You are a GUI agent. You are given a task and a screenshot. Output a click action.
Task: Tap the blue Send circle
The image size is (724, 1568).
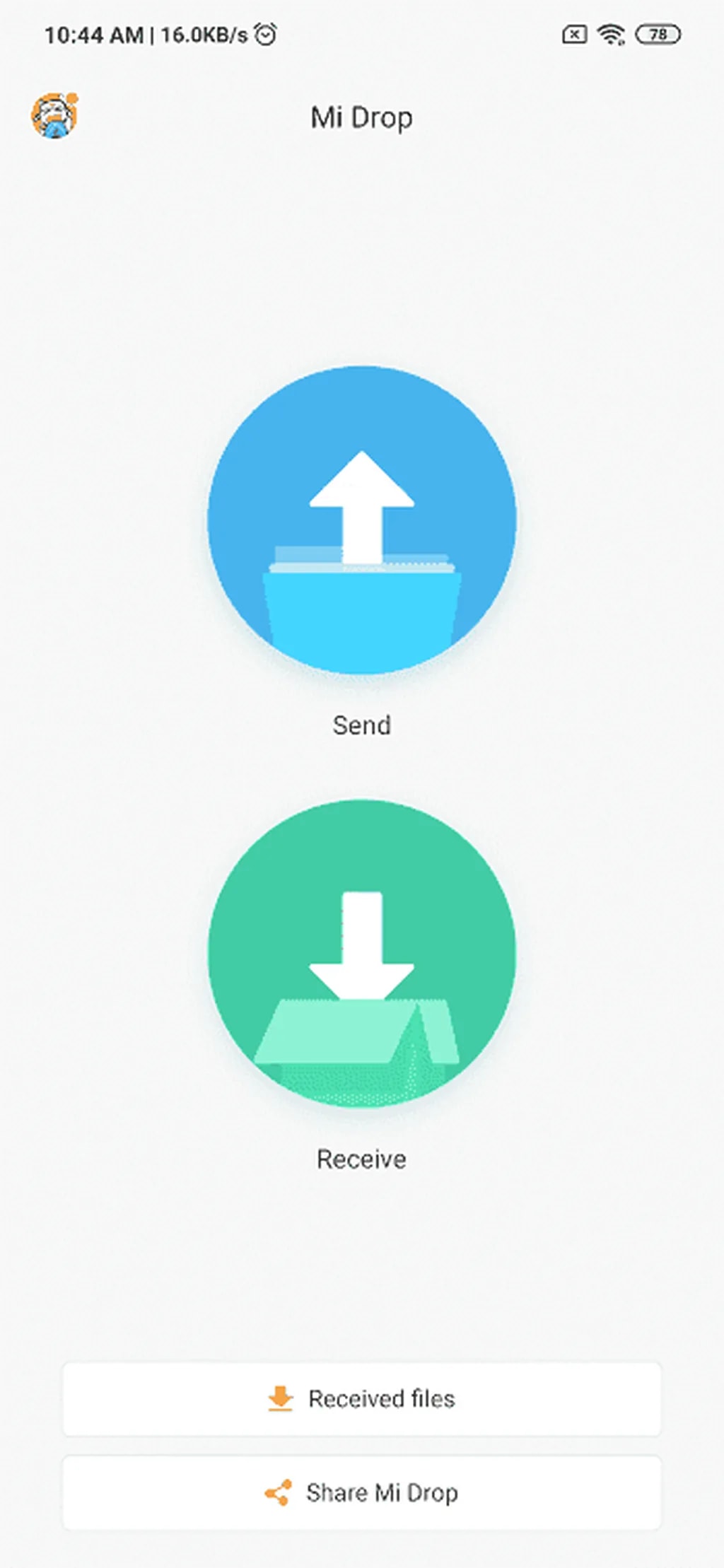[x=361, y=520]
